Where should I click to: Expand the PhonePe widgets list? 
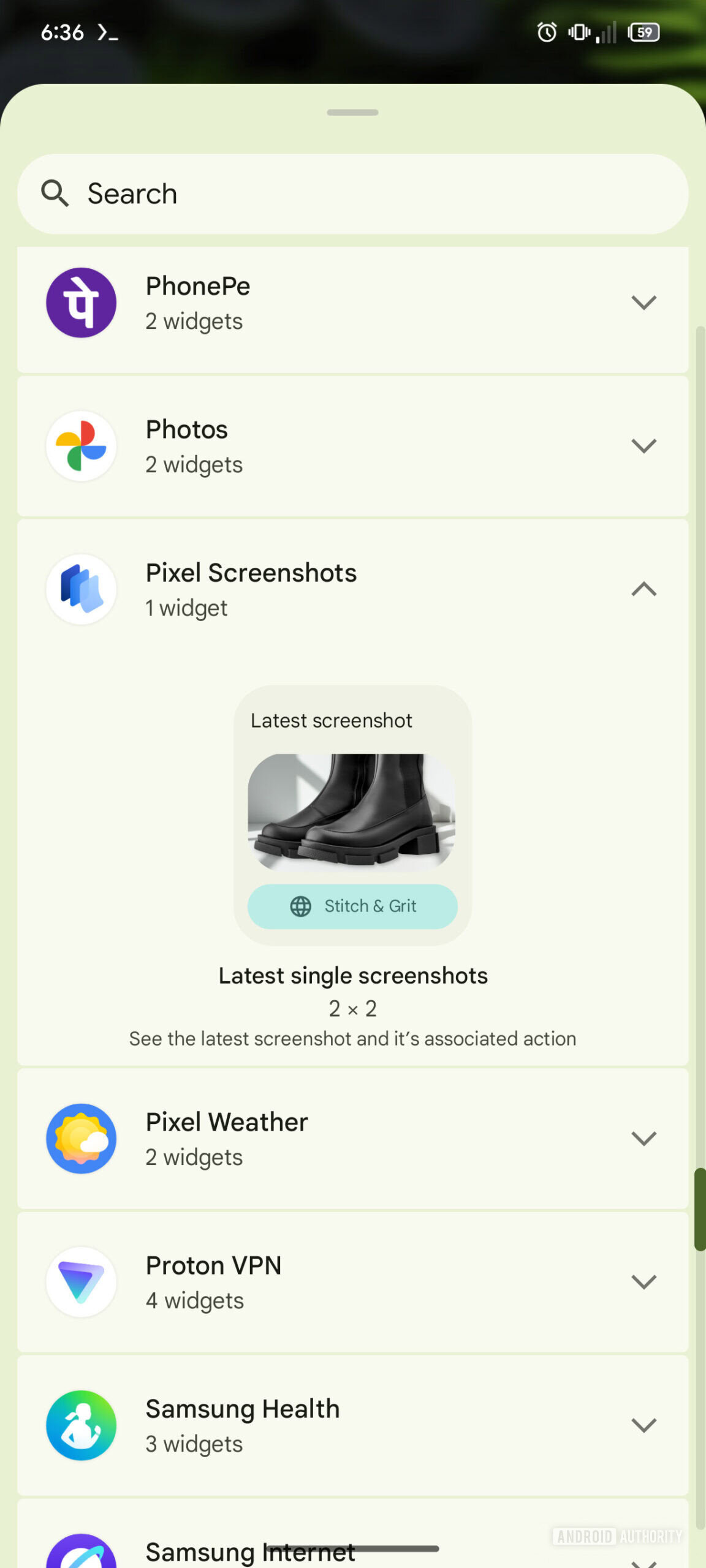tap(643, 303)
